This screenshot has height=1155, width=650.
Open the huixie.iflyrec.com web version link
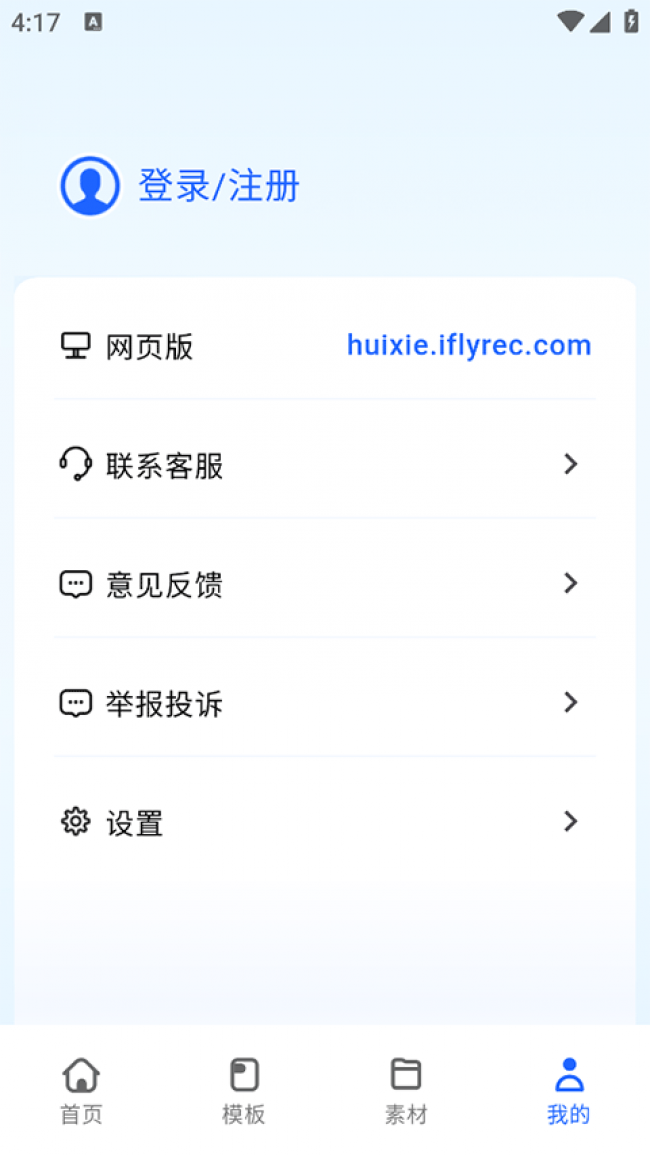pyautogui.click(x=468, y=346)
